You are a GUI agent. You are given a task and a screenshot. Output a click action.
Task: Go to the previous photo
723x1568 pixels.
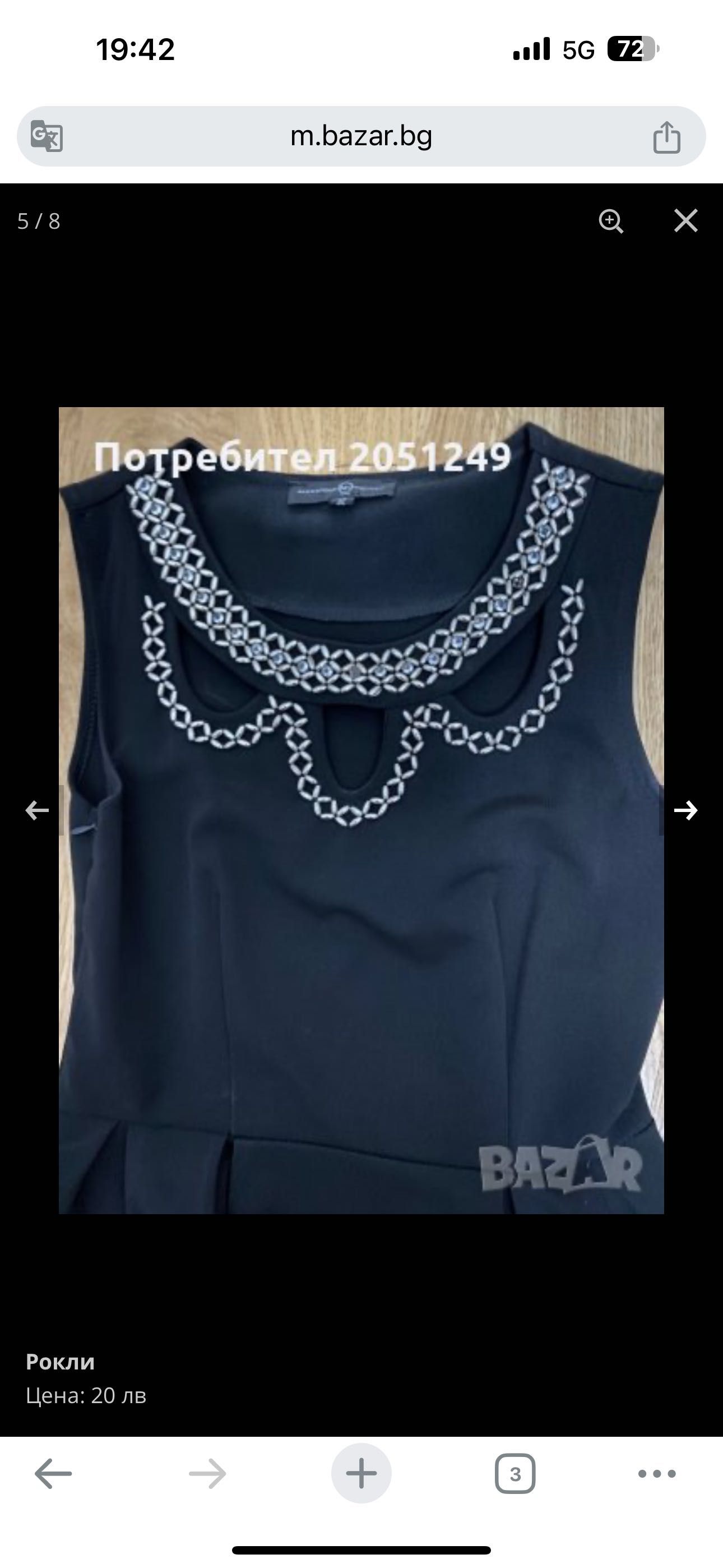(x=37, y=810)
